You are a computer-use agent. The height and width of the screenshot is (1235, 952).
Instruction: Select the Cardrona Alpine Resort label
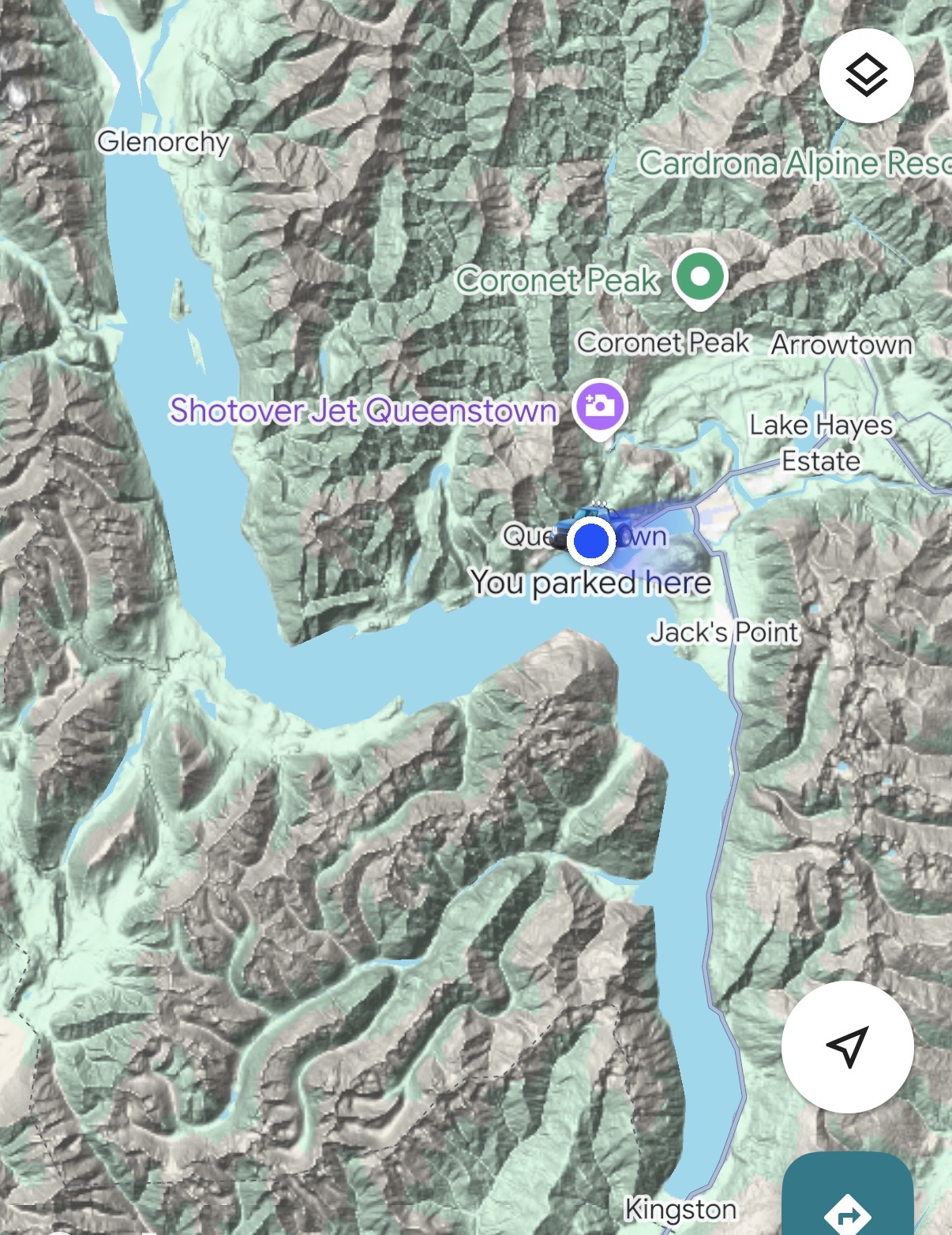point(793,163)
